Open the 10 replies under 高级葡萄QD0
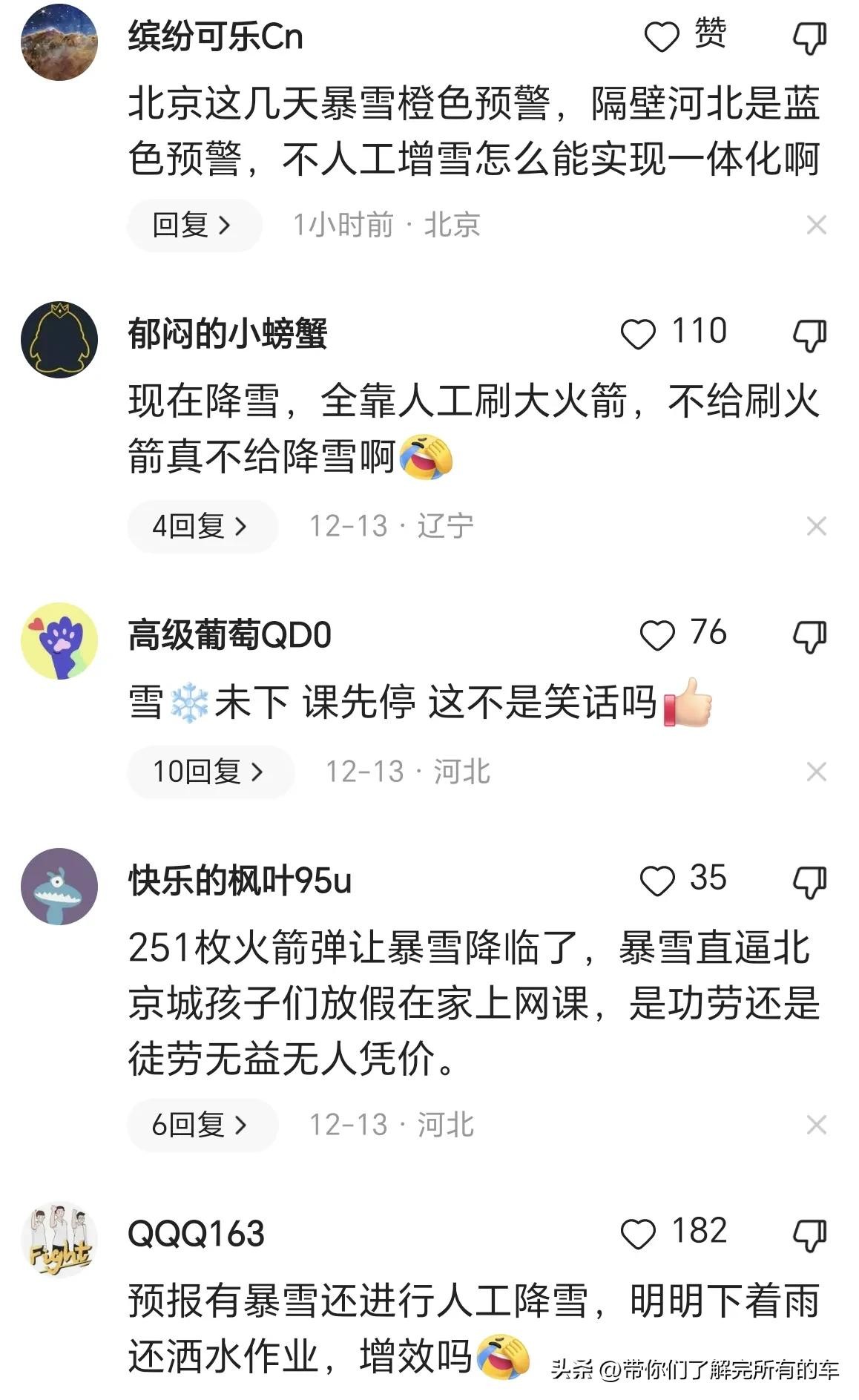The height and width of the screenshot is (1400, 859). point(211,772)
